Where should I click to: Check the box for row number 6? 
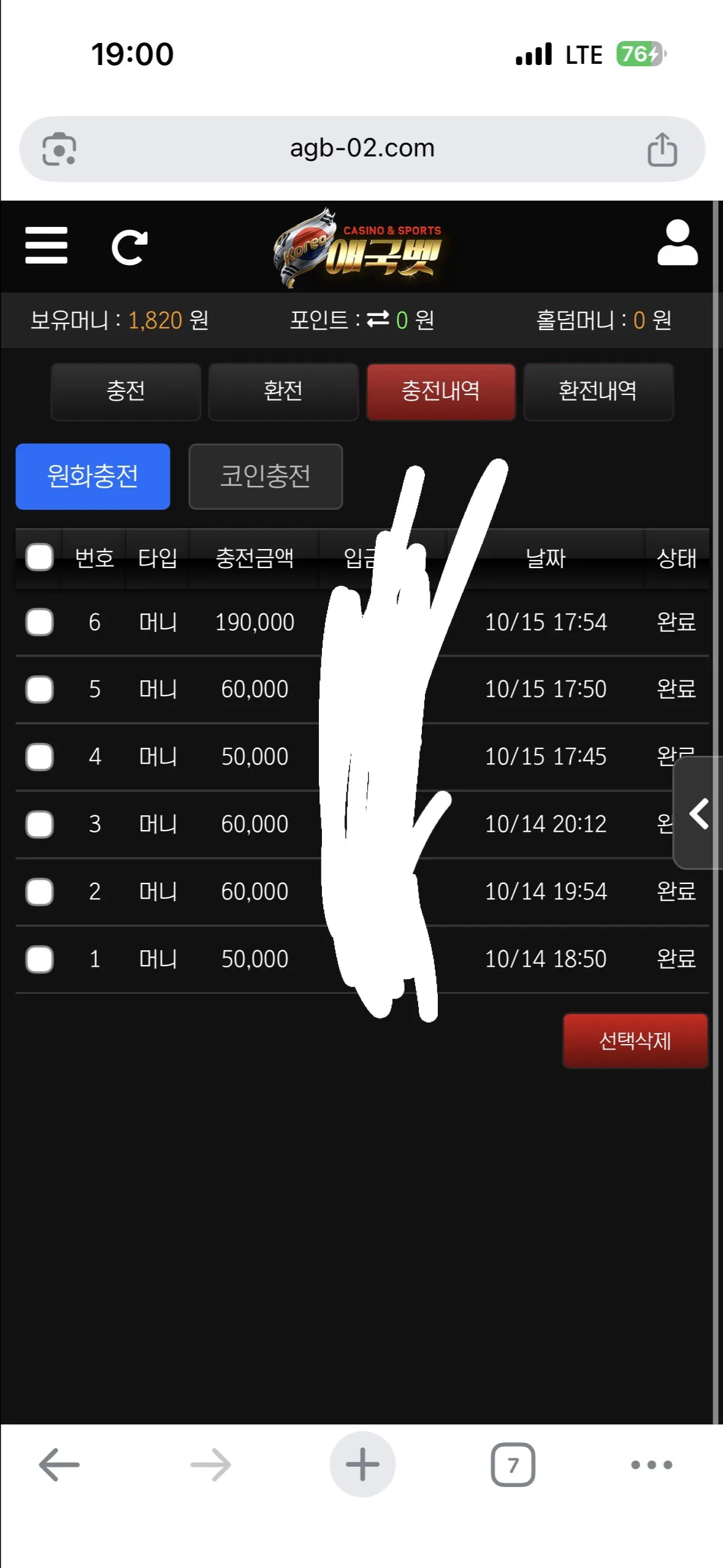tap(39, 622)
